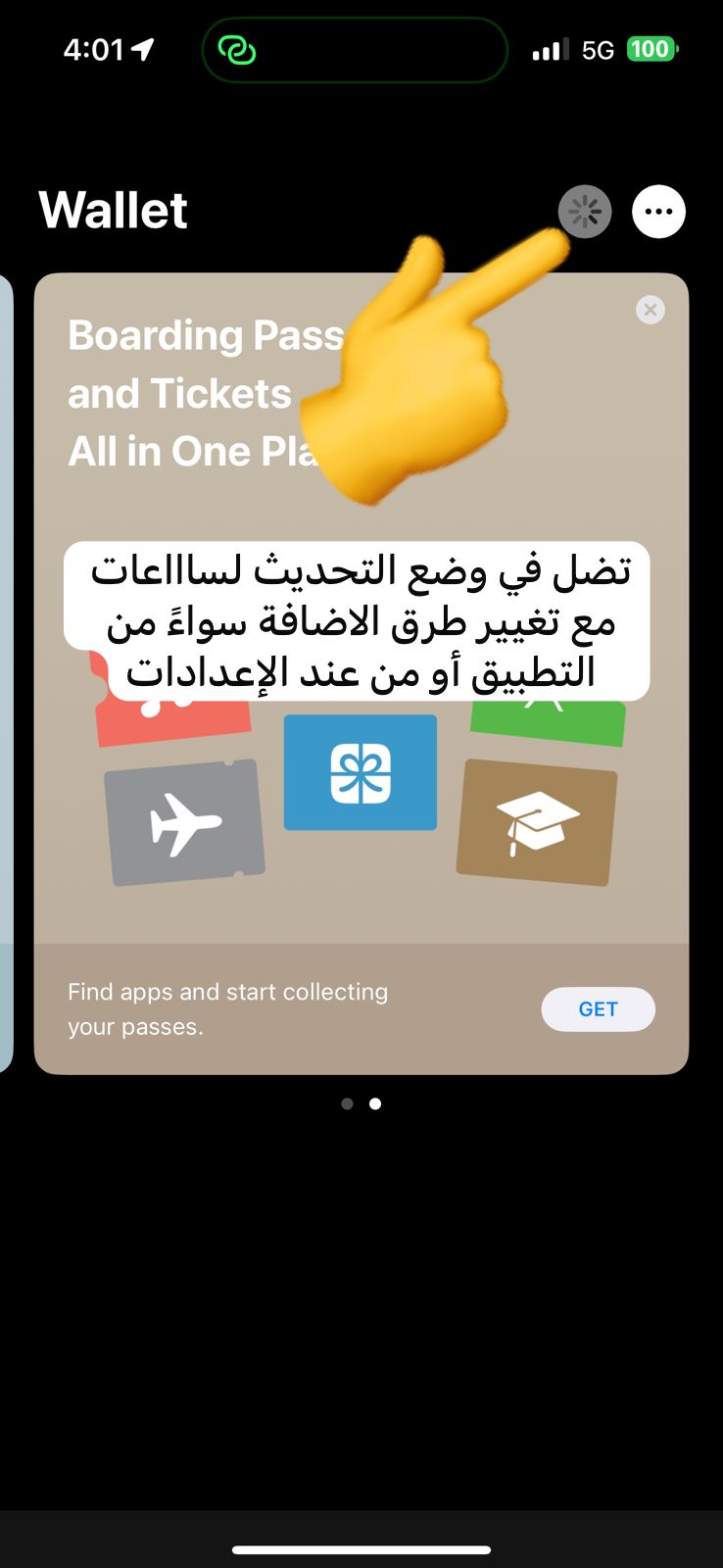Tap the loading spinner button beside Wallet title
The width and height of the screenshot is (723, 1568).
pyautogui.click(x=585, y=212)
